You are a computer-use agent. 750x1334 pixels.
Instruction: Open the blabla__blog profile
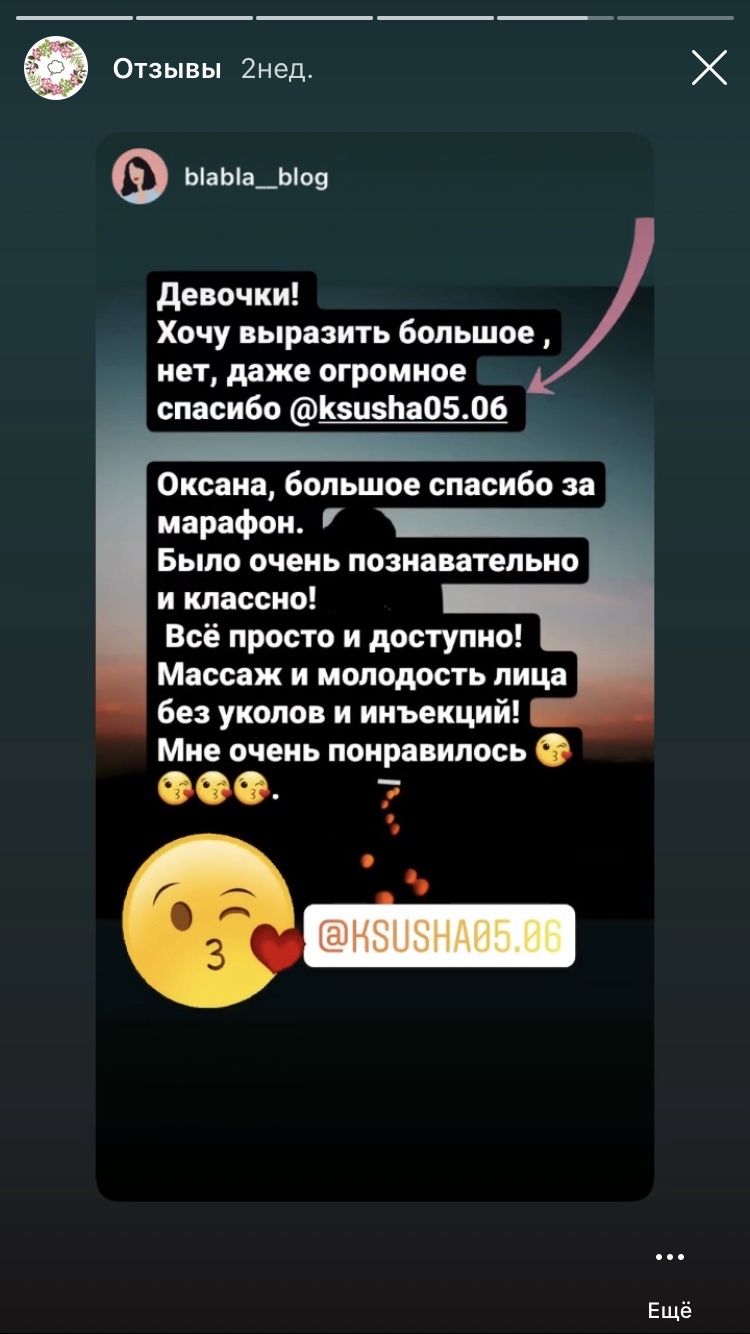point(256,177)
